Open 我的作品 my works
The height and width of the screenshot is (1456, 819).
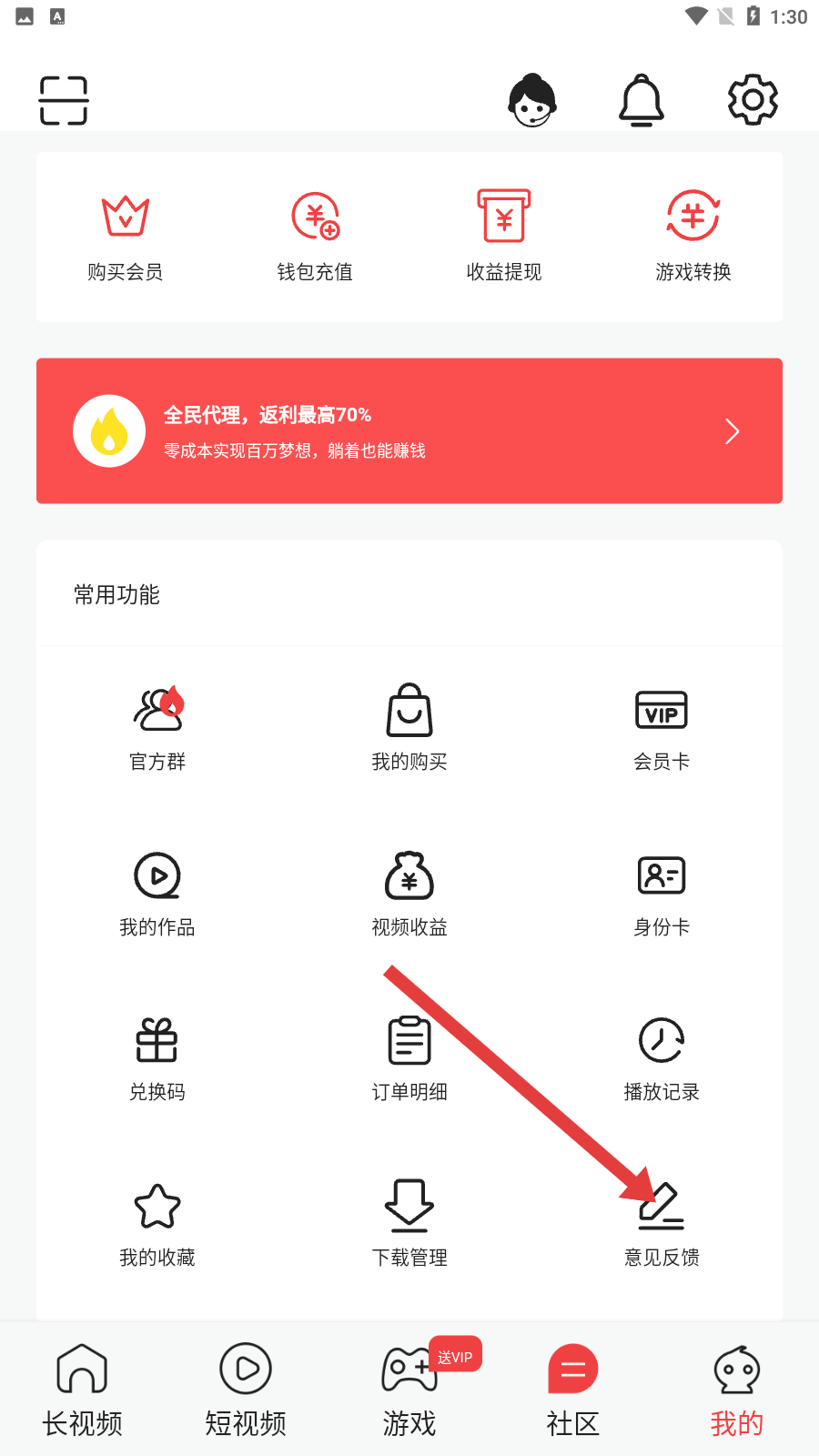click(x=157, y=894)
